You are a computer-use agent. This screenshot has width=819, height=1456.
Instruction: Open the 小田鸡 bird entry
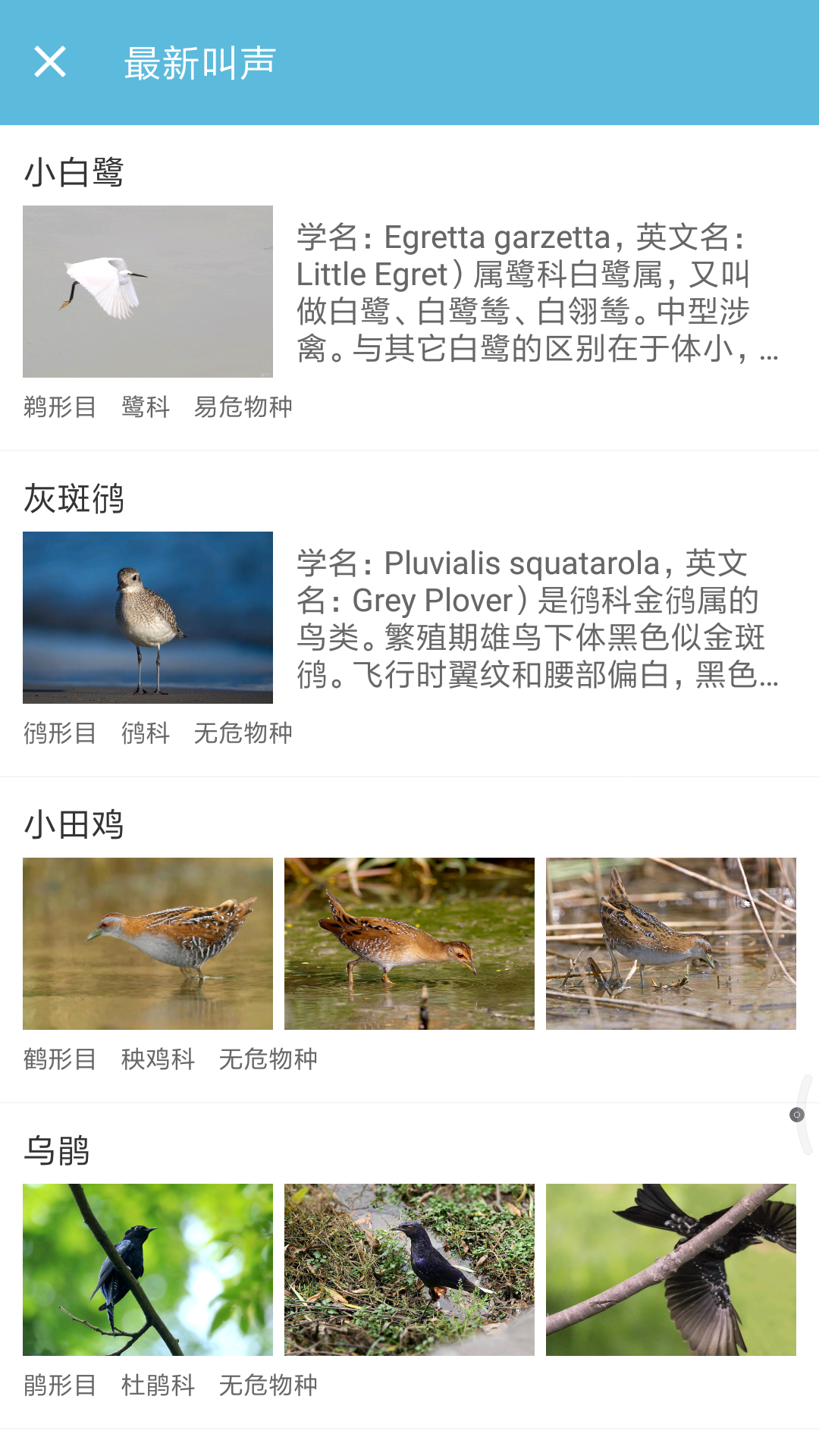point(74,825)
